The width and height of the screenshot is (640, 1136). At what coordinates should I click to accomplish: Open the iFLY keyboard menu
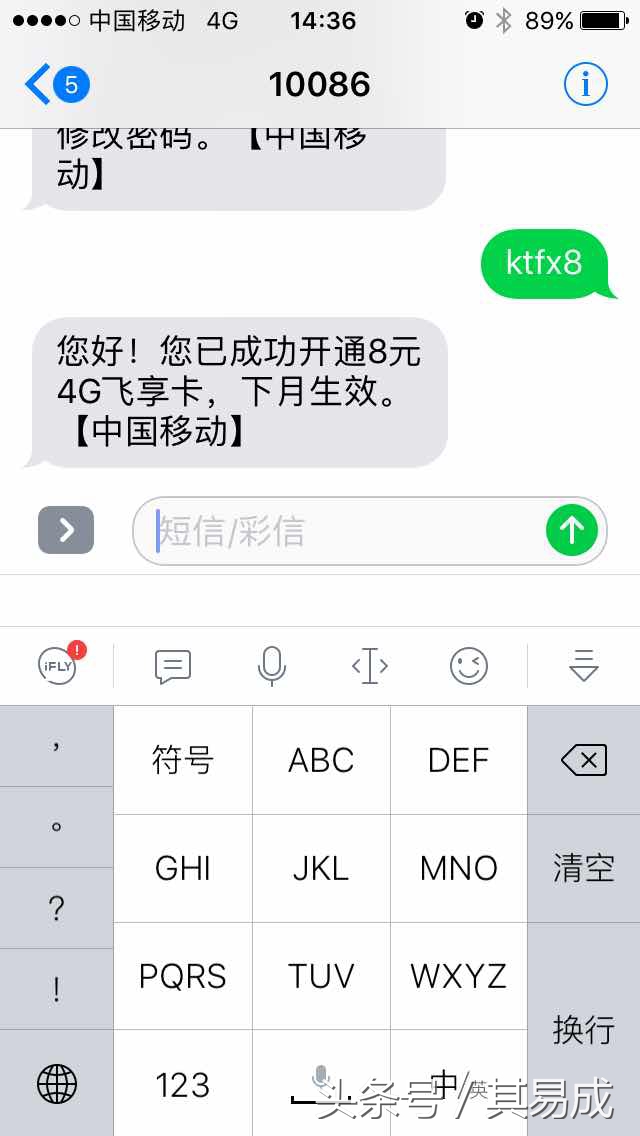[58, 665]
